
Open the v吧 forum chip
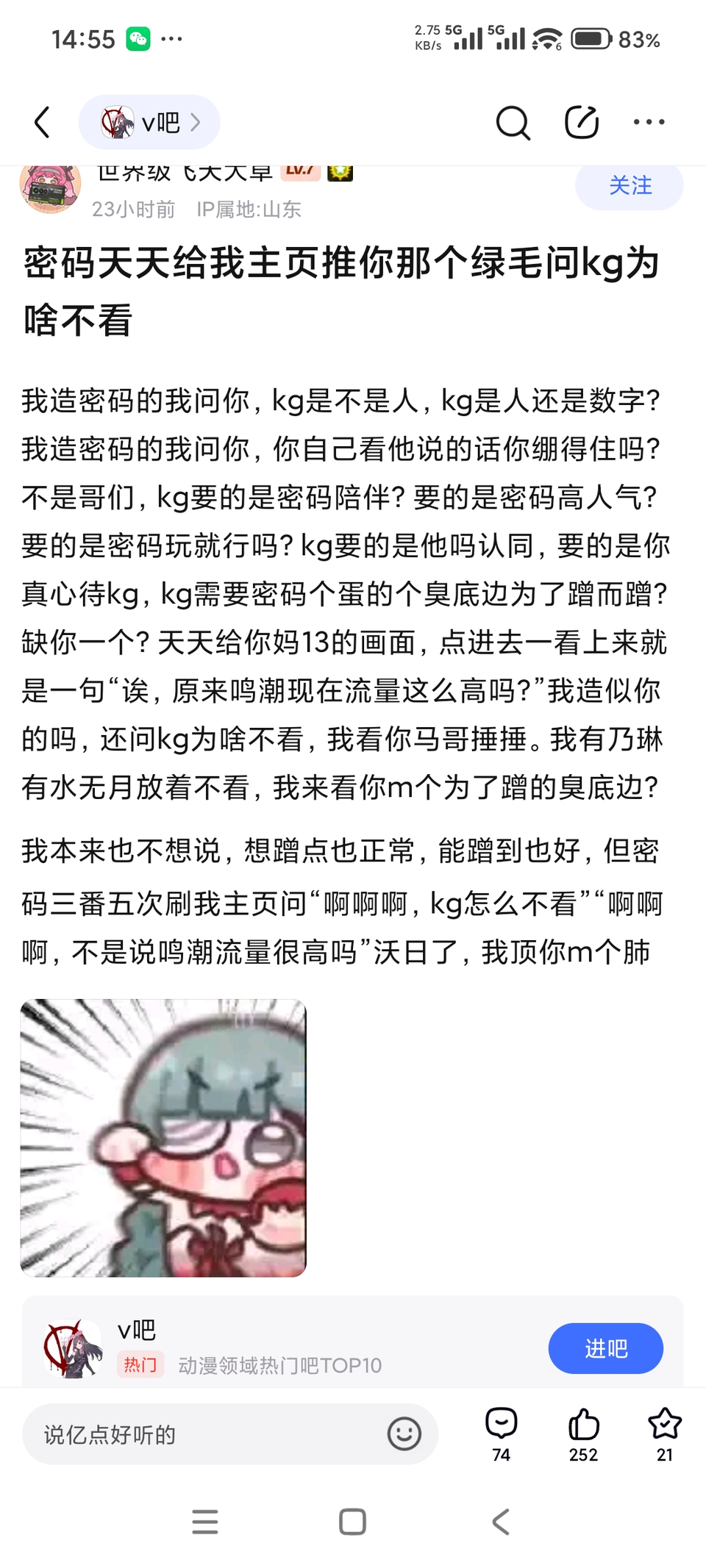pos(149,122)
